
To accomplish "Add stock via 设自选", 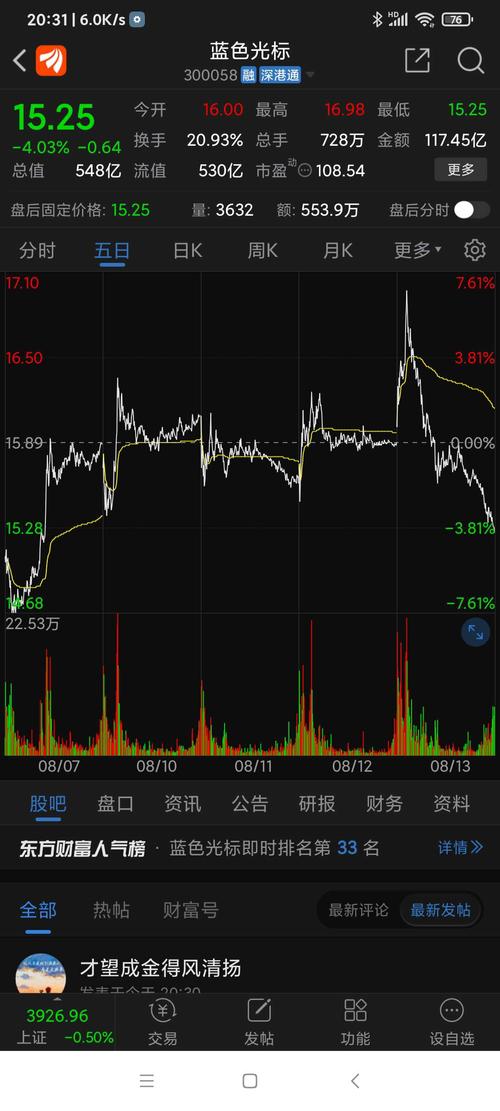I will 452,1022.
